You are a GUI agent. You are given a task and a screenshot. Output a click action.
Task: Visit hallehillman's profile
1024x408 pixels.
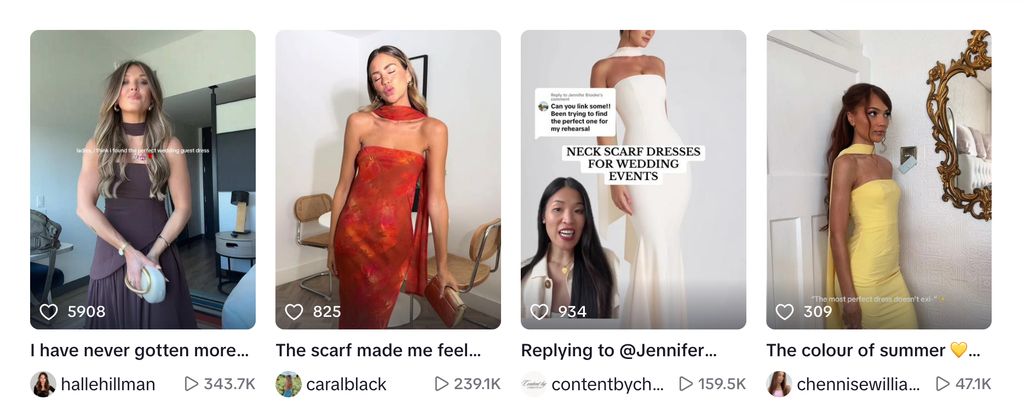click(x=107, y=384)
